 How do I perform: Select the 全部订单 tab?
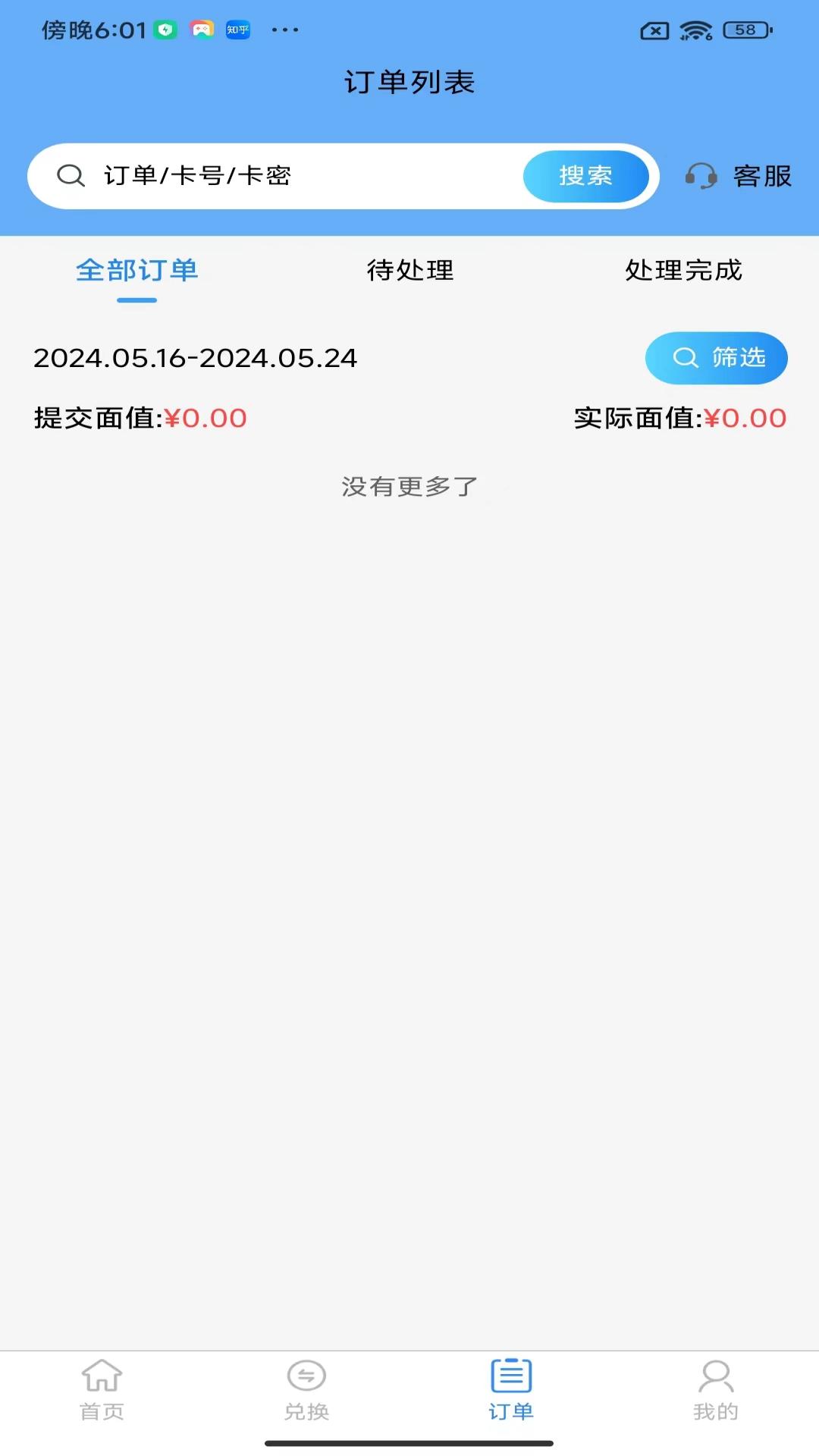point(136,271)
